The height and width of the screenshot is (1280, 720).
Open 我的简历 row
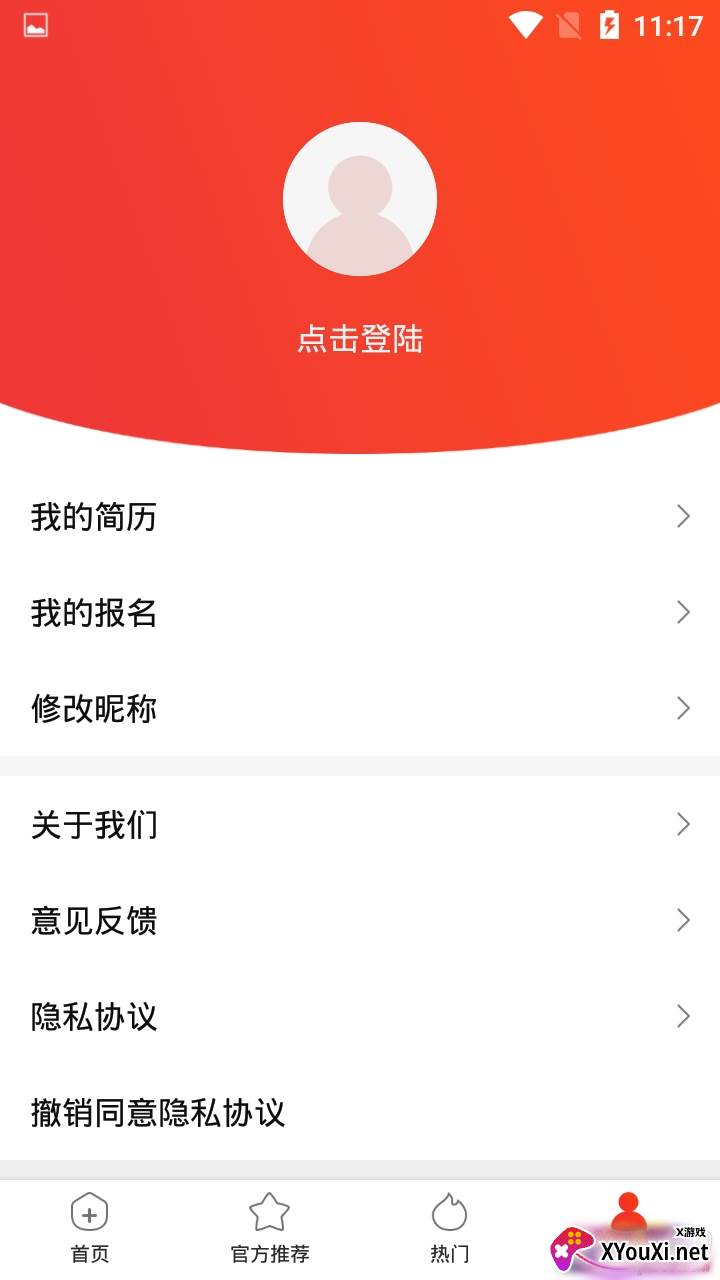point(360,517)
